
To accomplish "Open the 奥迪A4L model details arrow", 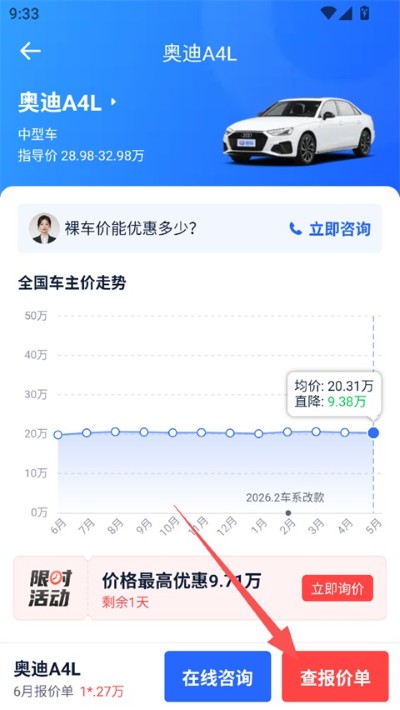I will click(113, 102).
